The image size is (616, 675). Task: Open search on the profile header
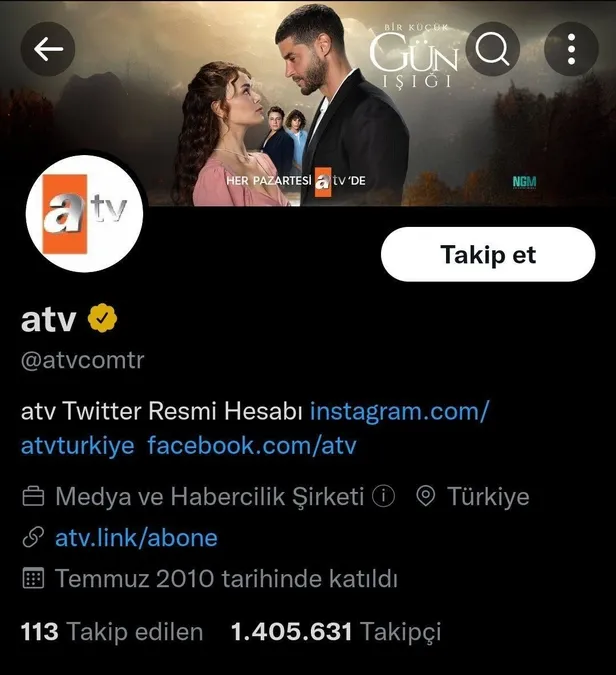[493, 49]
